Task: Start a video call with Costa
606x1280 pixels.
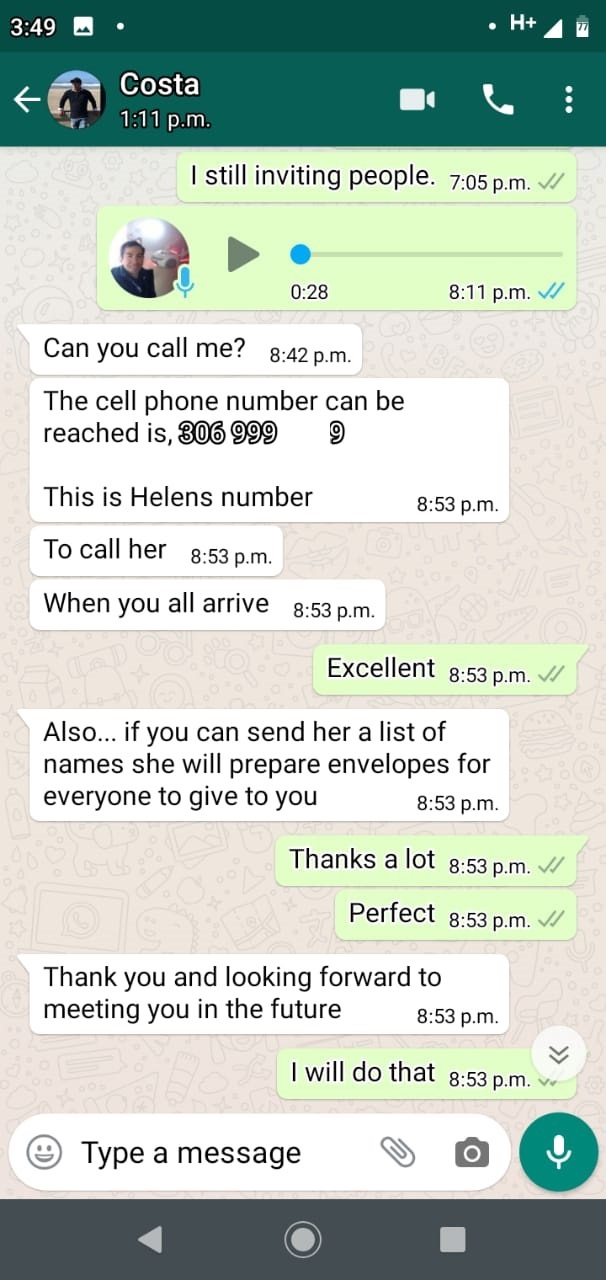Action: 417,99
